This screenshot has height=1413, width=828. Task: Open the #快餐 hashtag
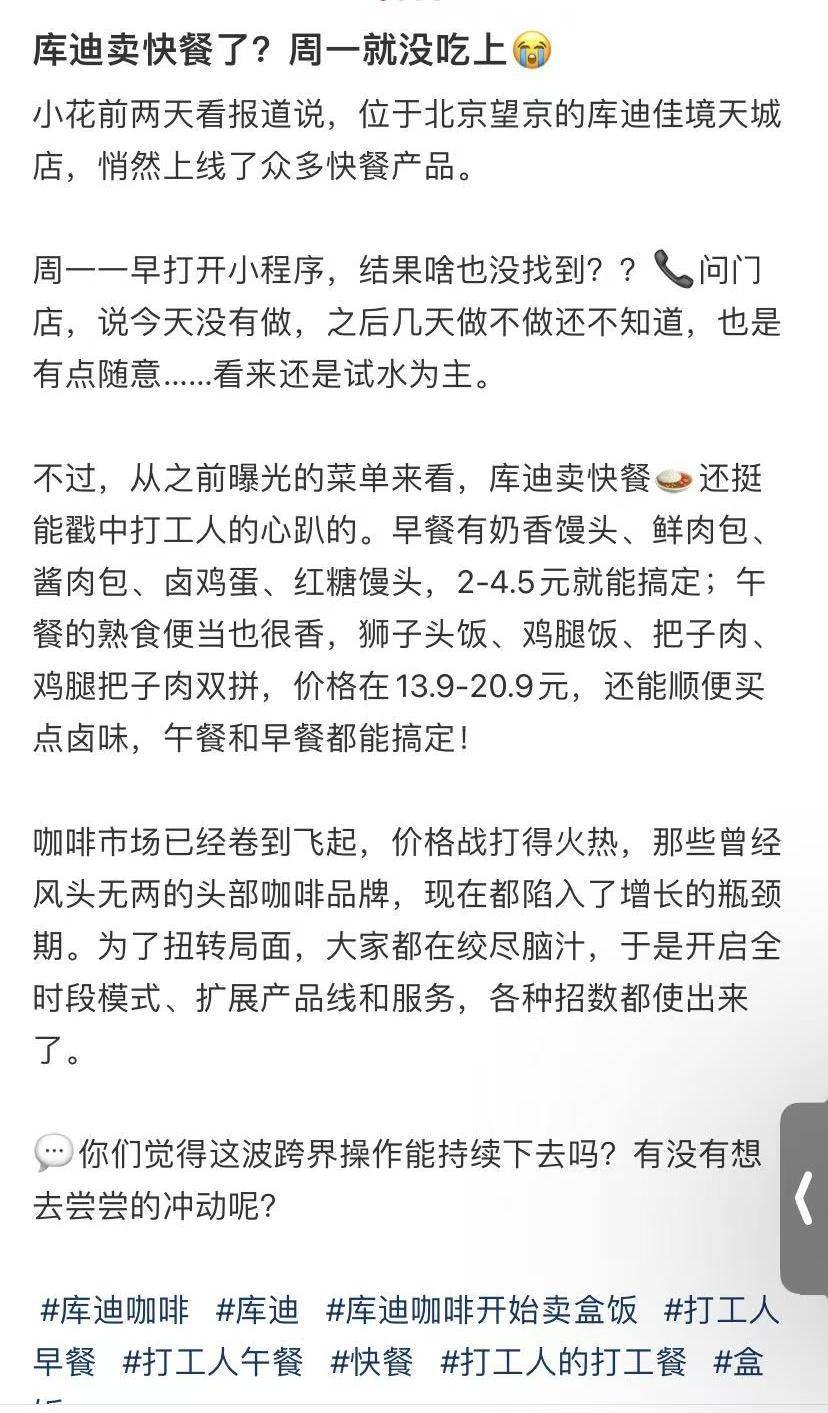(x=371, y=1361)
